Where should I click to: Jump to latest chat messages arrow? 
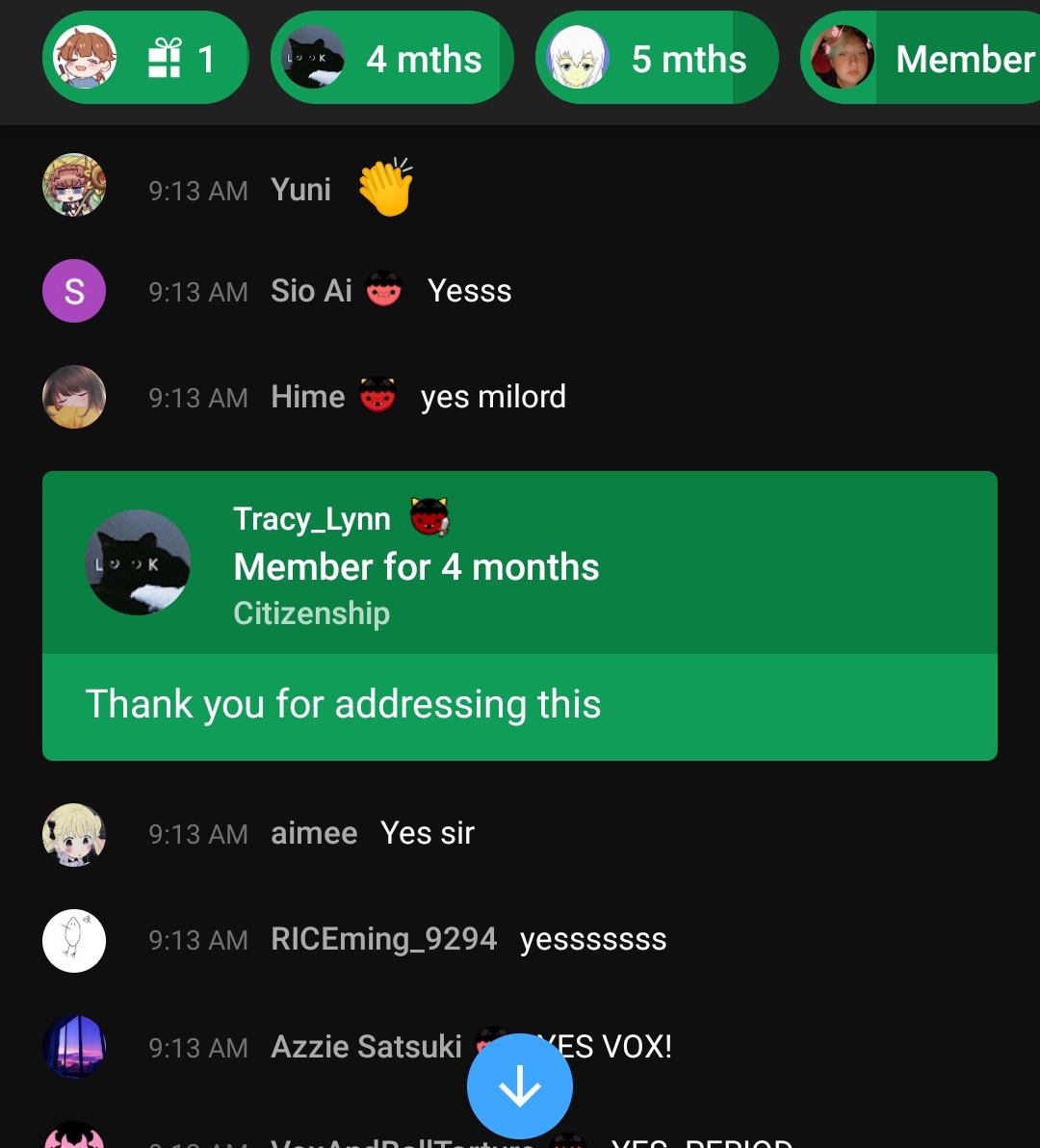[x=520, y=1086]
